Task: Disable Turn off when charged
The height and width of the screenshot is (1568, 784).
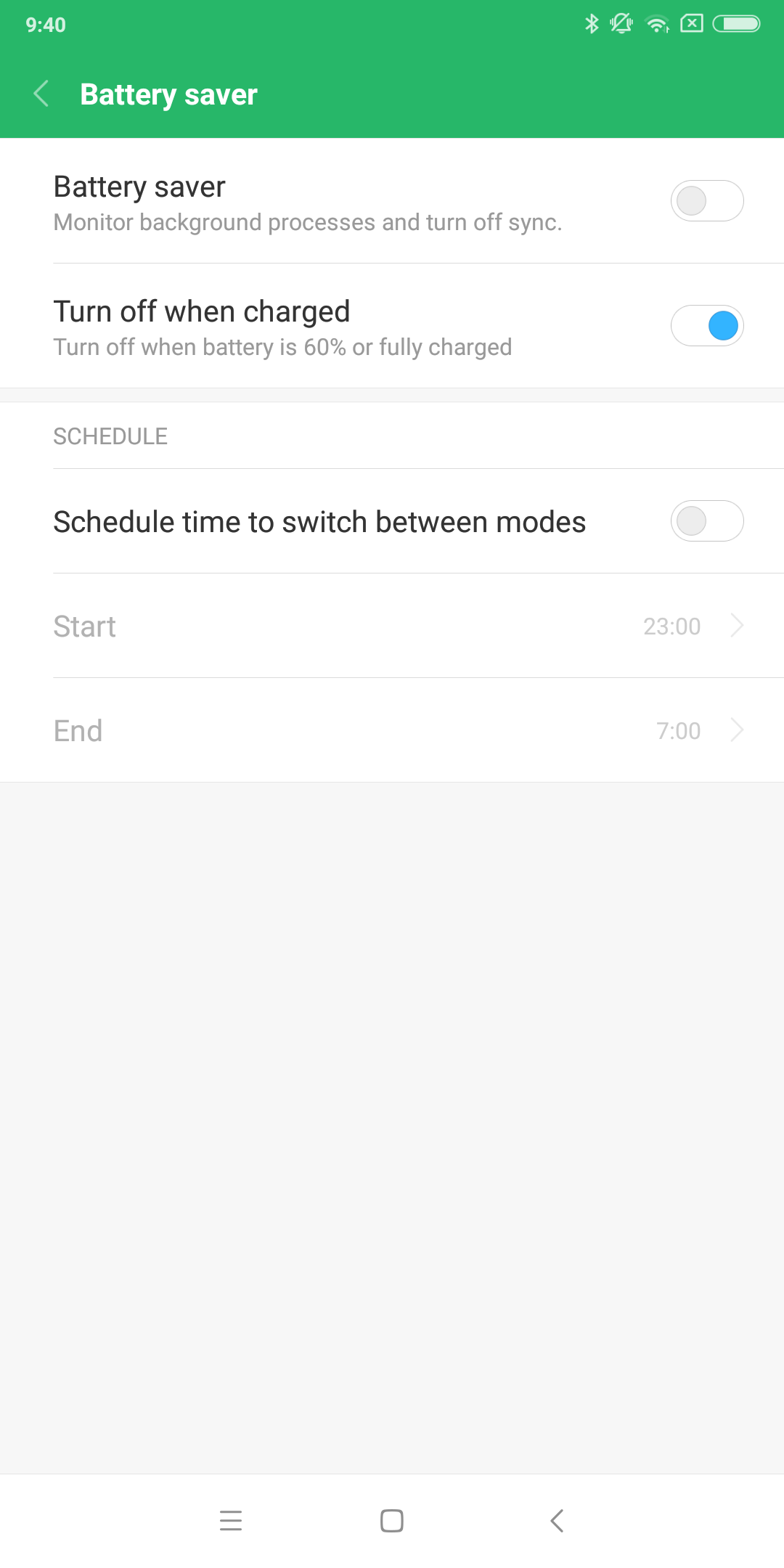Action: coord(707,326)
